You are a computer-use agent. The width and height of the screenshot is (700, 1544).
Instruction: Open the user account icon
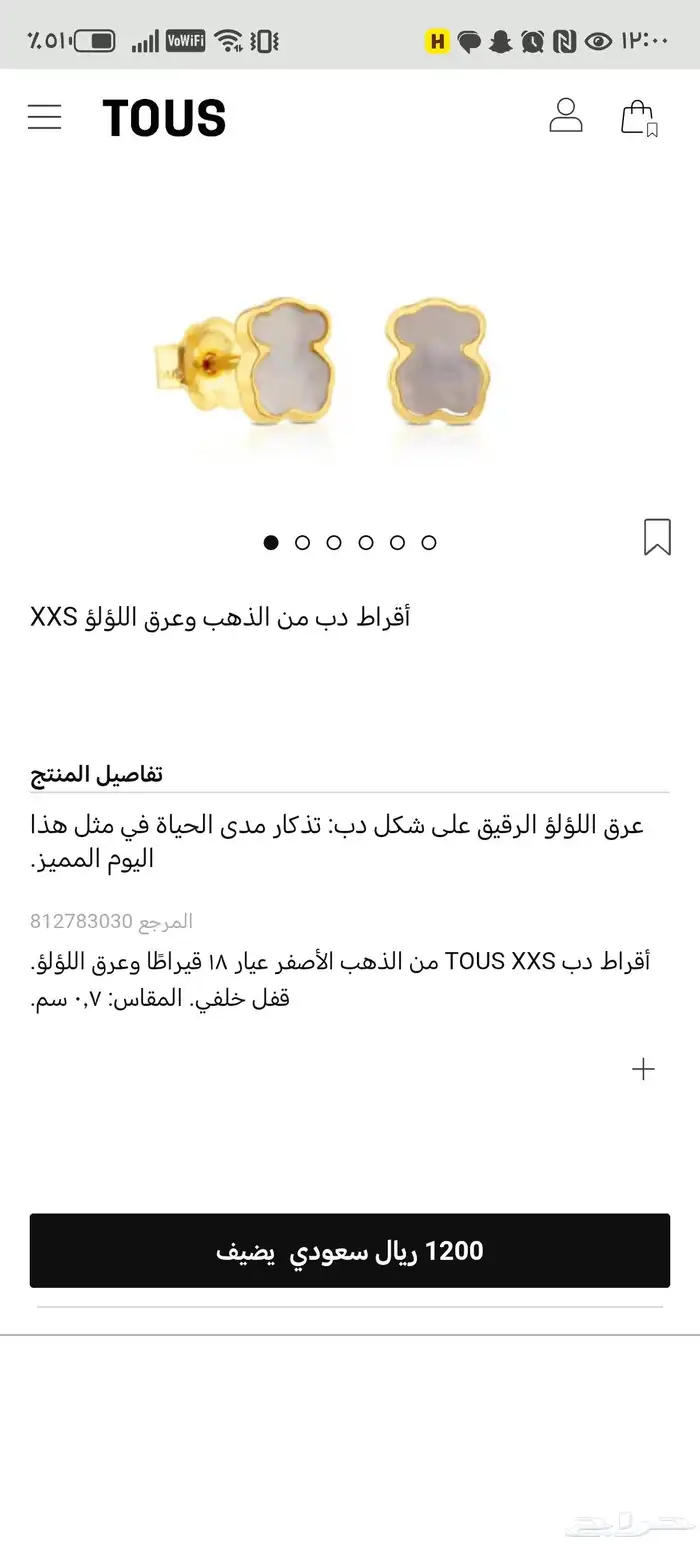tap(566, 115)
